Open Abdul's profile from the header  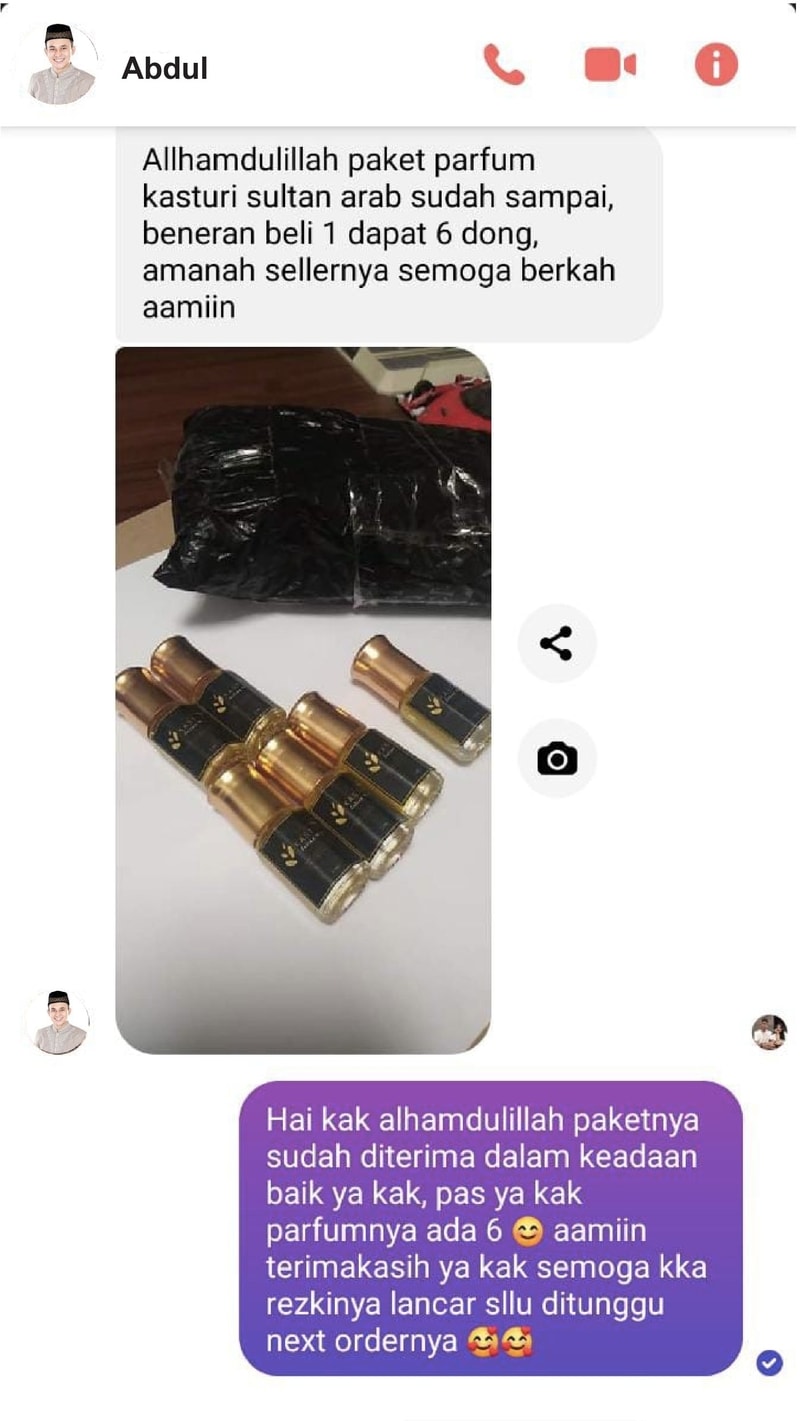(60, 66)
